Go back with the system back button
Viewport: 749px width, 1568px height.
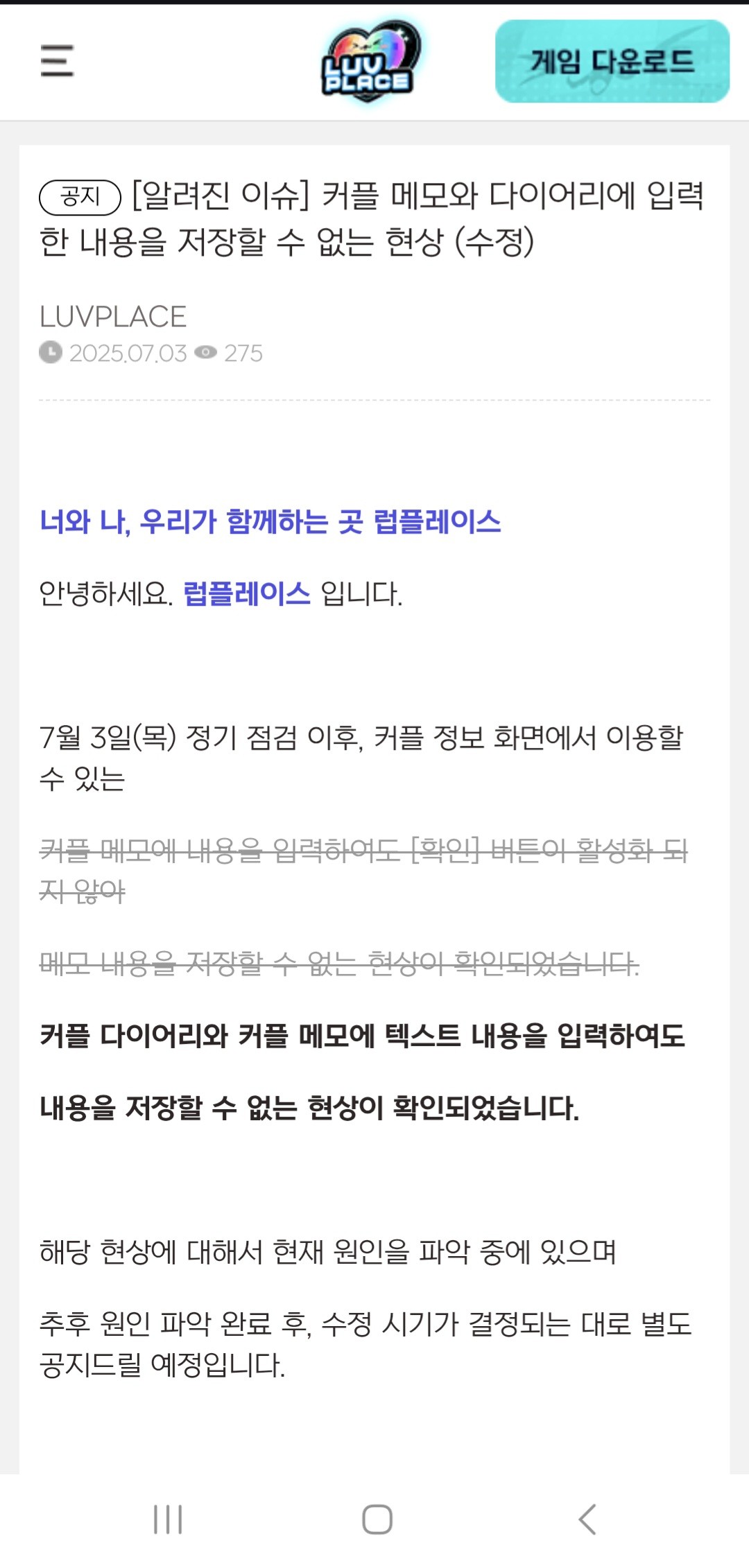587,1519
